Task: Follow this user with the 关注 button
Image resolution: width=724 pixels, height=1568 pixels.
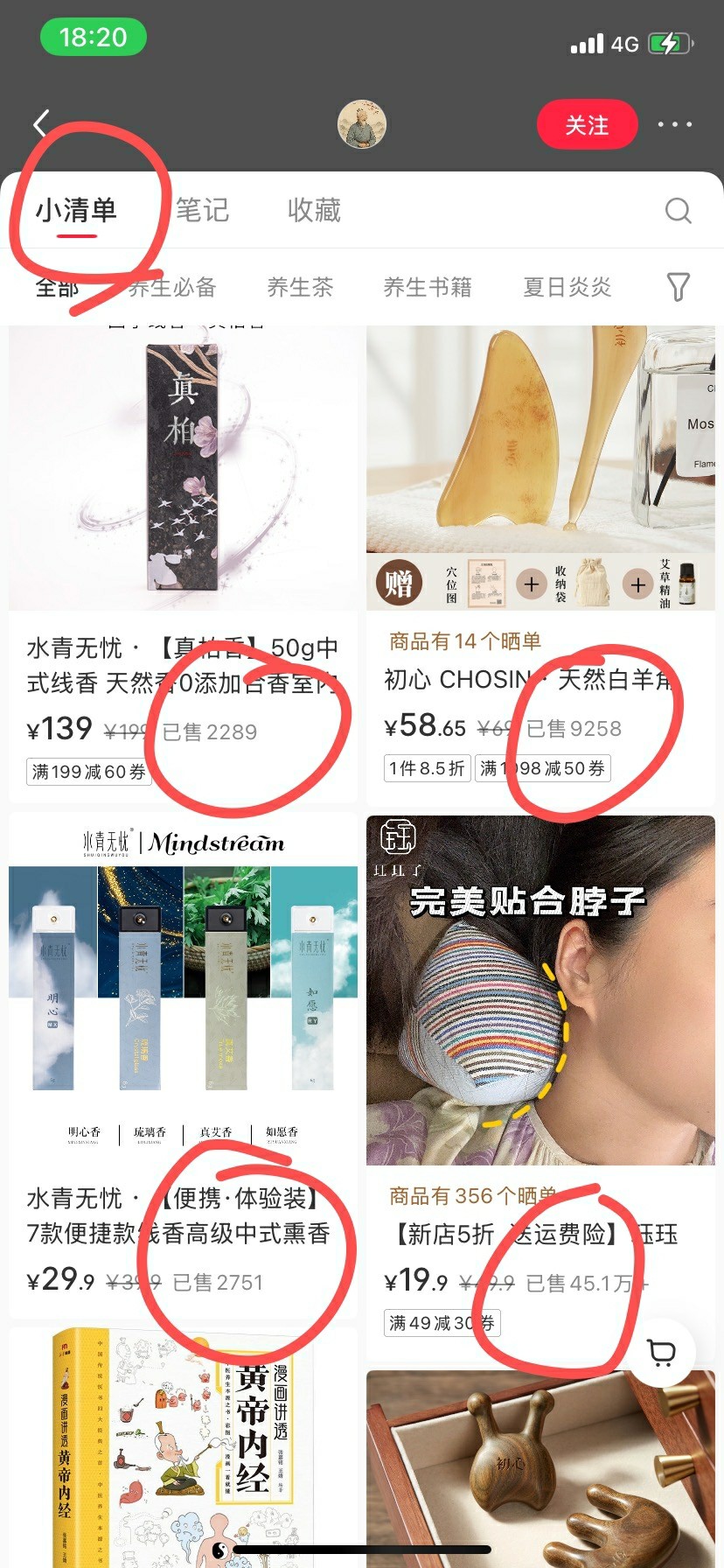Action: click(586, 125)
